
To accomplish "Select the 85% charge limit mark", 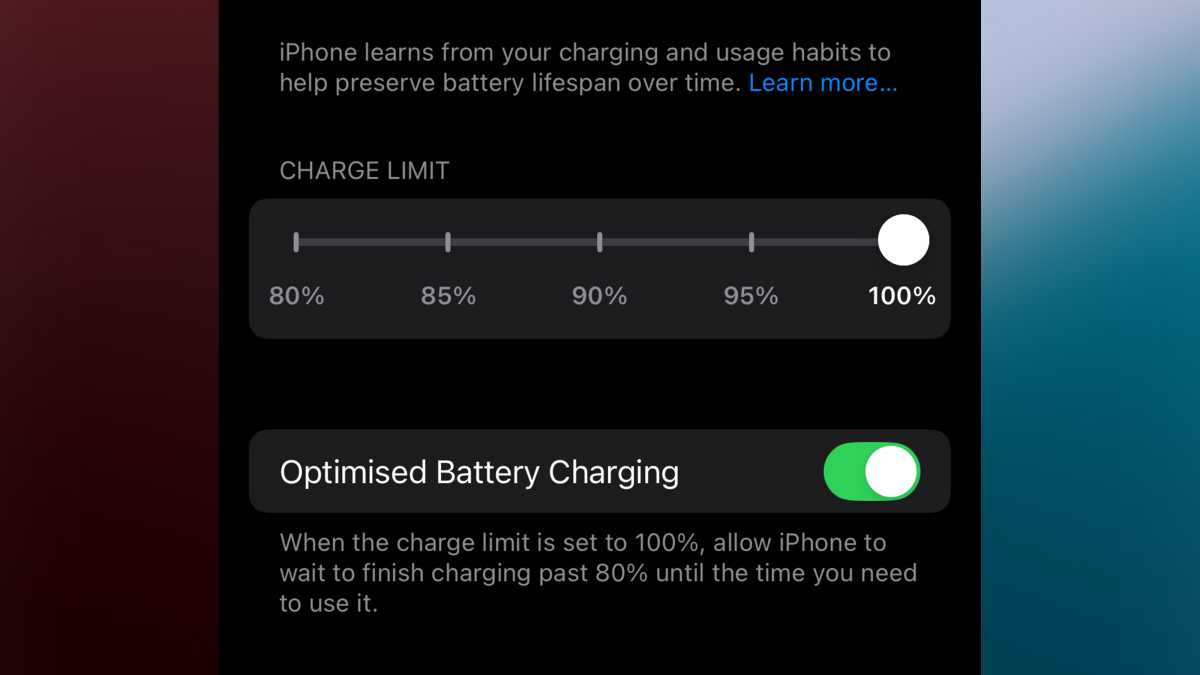I will tap(448, 242).
